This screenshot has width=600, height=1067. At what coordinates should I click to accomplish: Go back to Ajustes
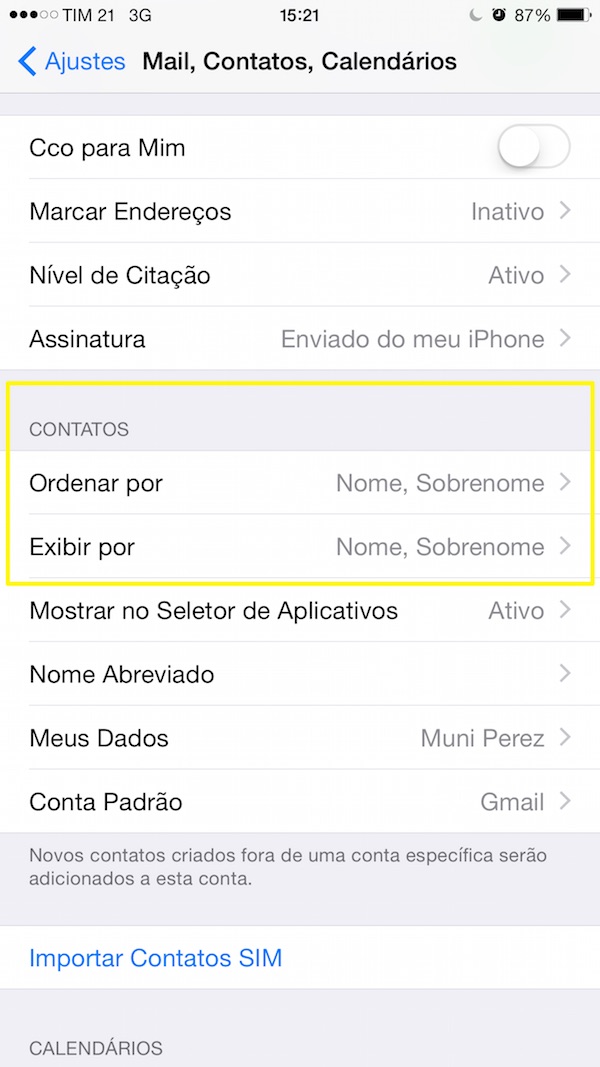pyautogui.click(x=71, y=61)
